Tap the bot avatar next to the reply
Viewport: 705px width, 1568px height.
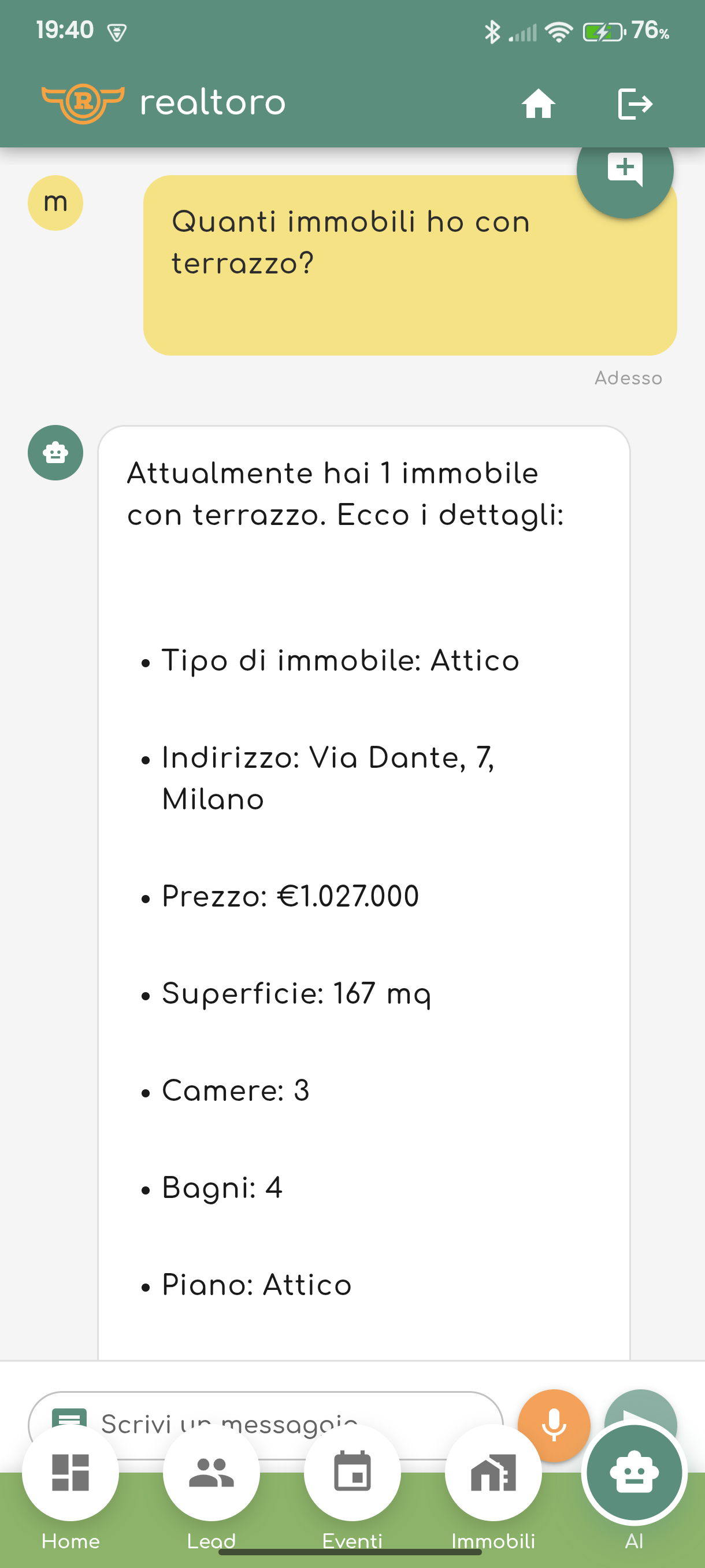point(55,452)
